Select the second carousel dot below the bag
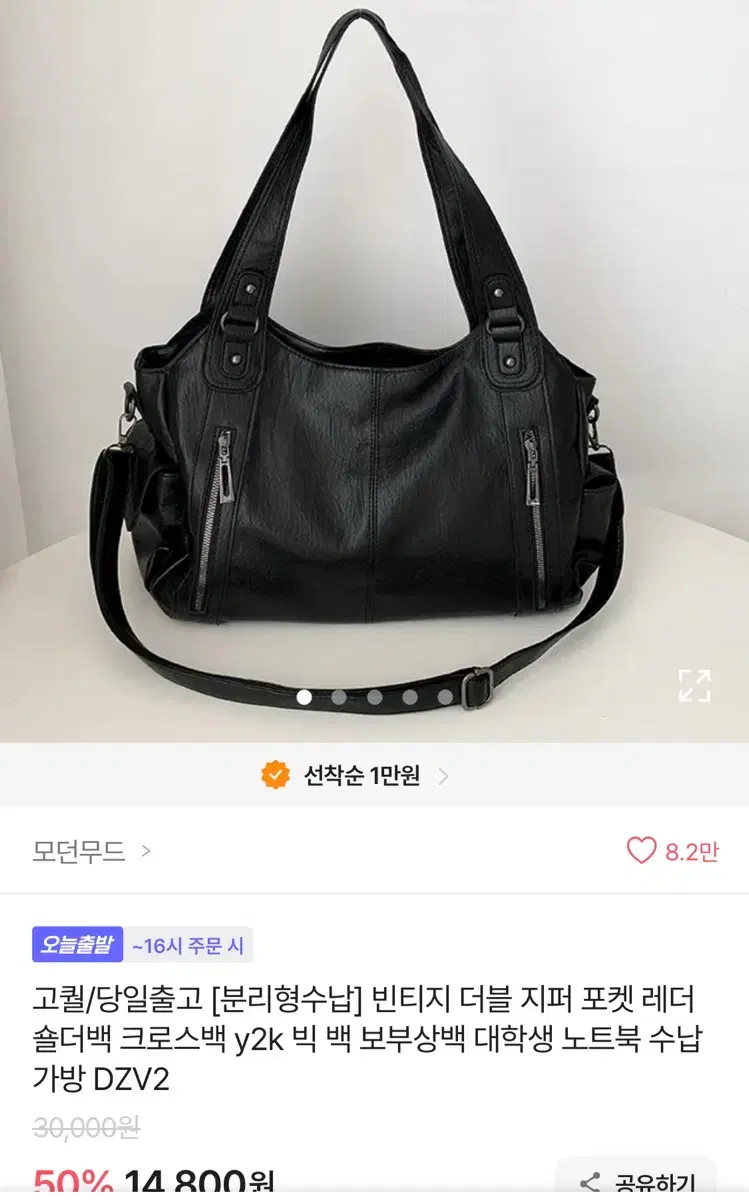 340,697
